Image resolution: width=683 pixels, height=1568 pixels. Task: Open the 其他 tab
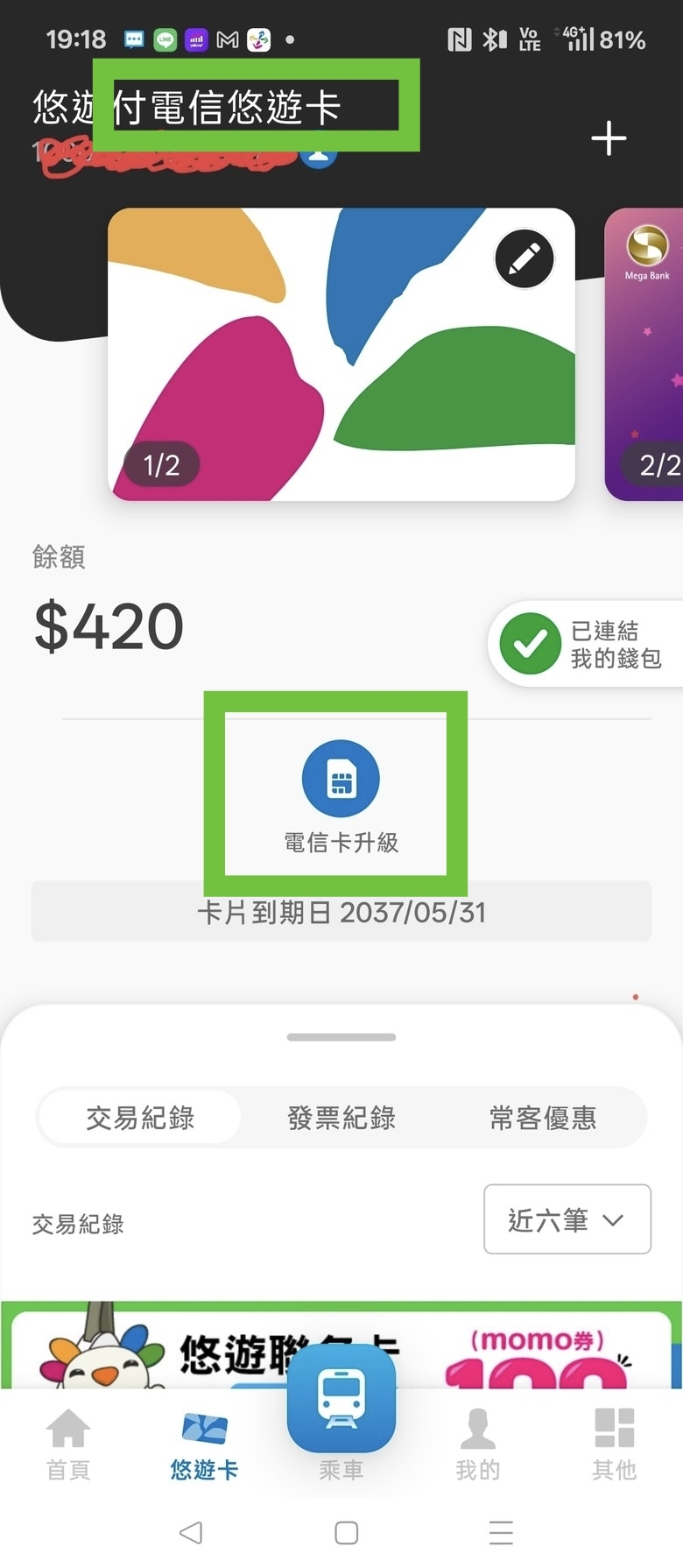pyautogui.click(x=614, y=1444)
